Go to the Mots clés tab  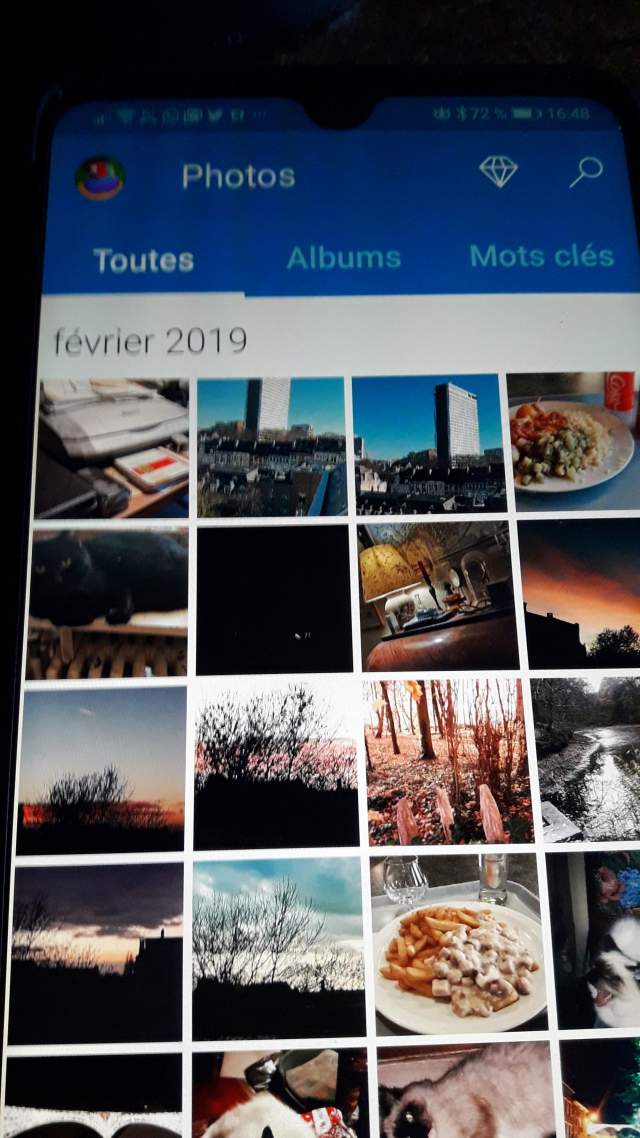541,256
